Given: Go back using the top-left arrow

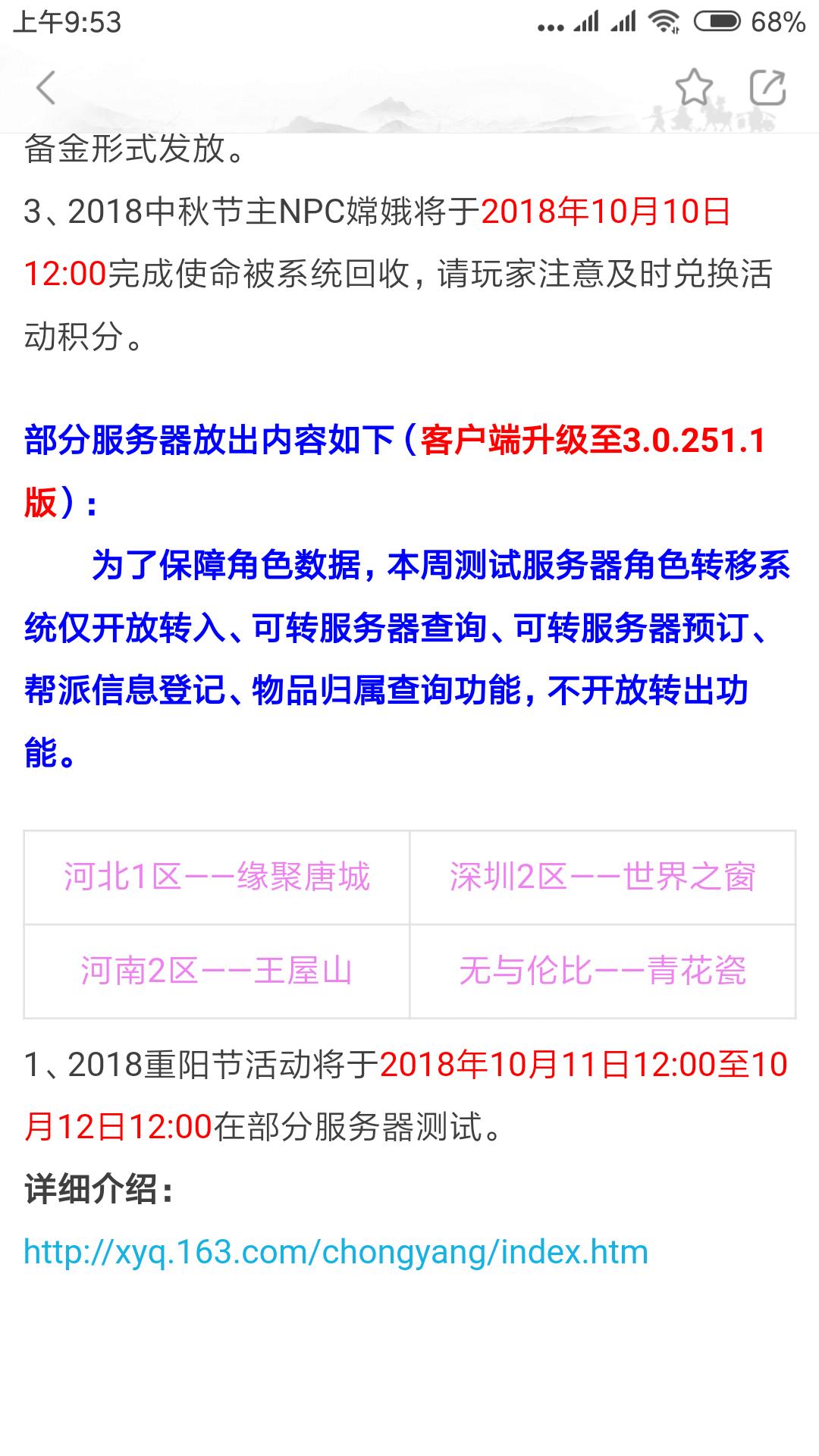Looking at the screenshot, I should click(46, 88).
